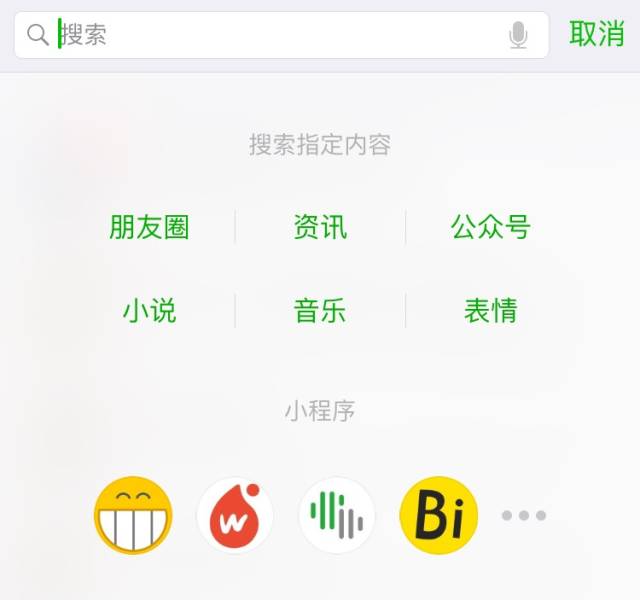
Task: Select the 资讯 search category
Action: tap(320, 228)
